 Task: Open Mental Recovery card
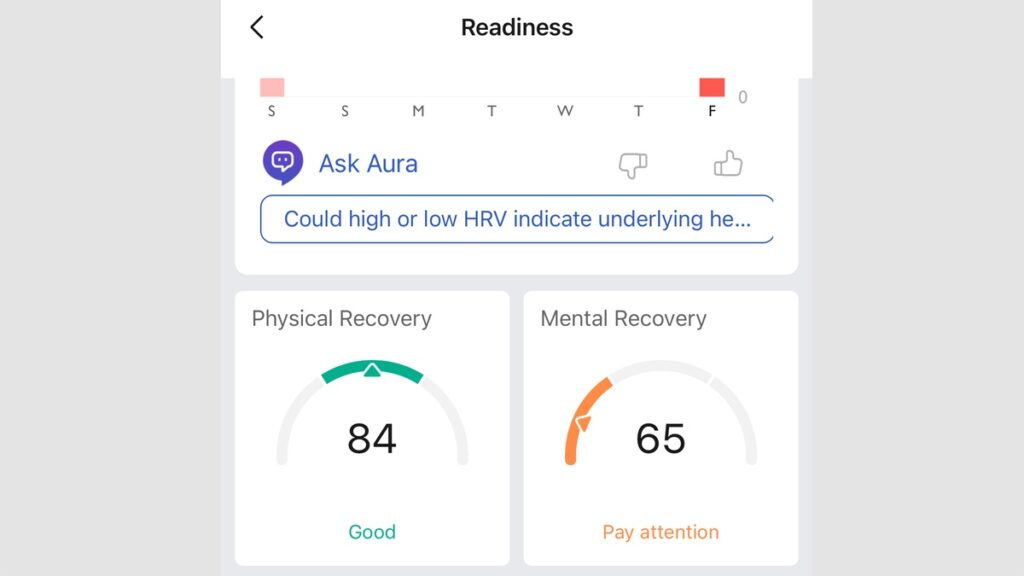pos(660,428)
